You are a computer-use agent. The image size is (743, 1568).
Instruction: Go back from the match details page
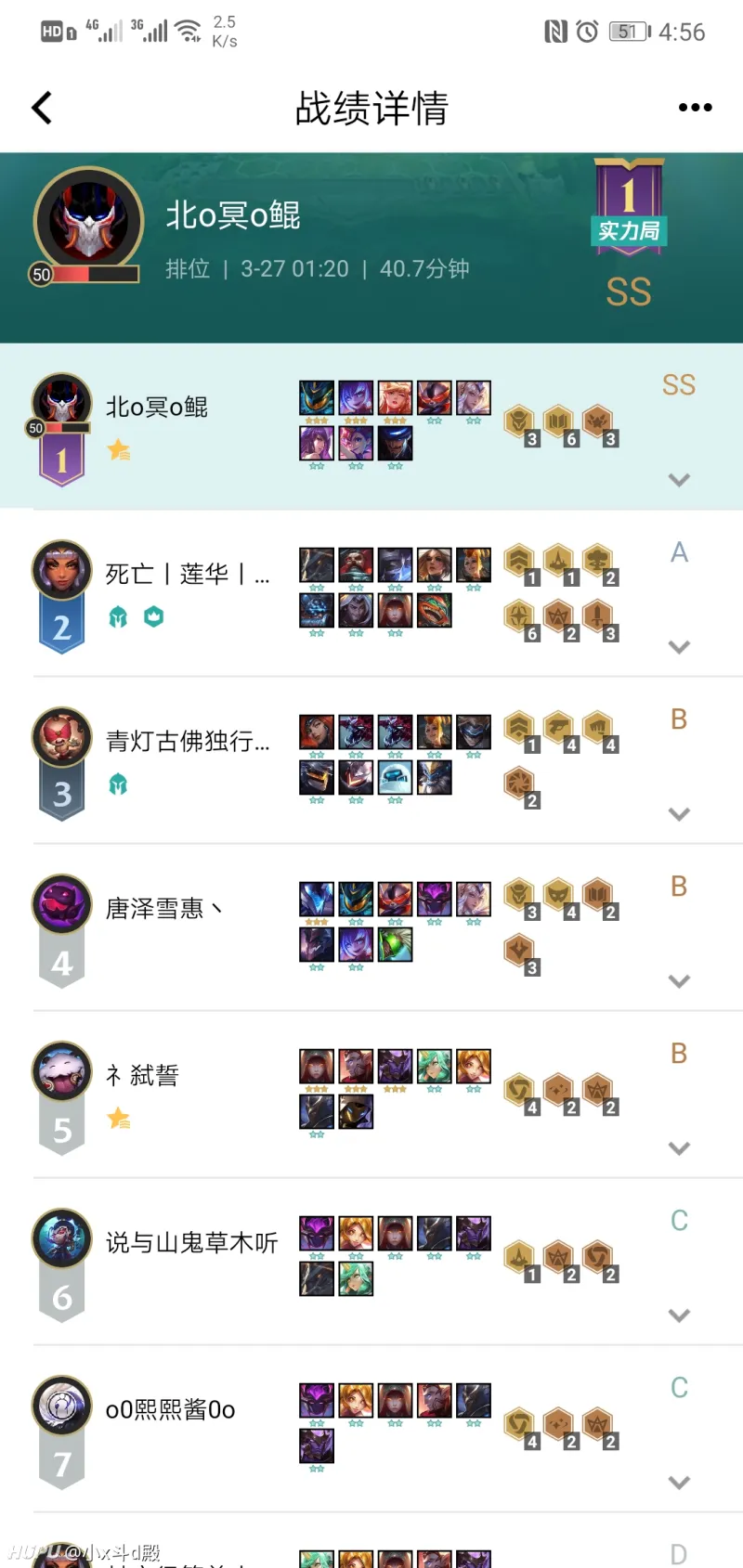pyautogui.click(x=43, y=108)
